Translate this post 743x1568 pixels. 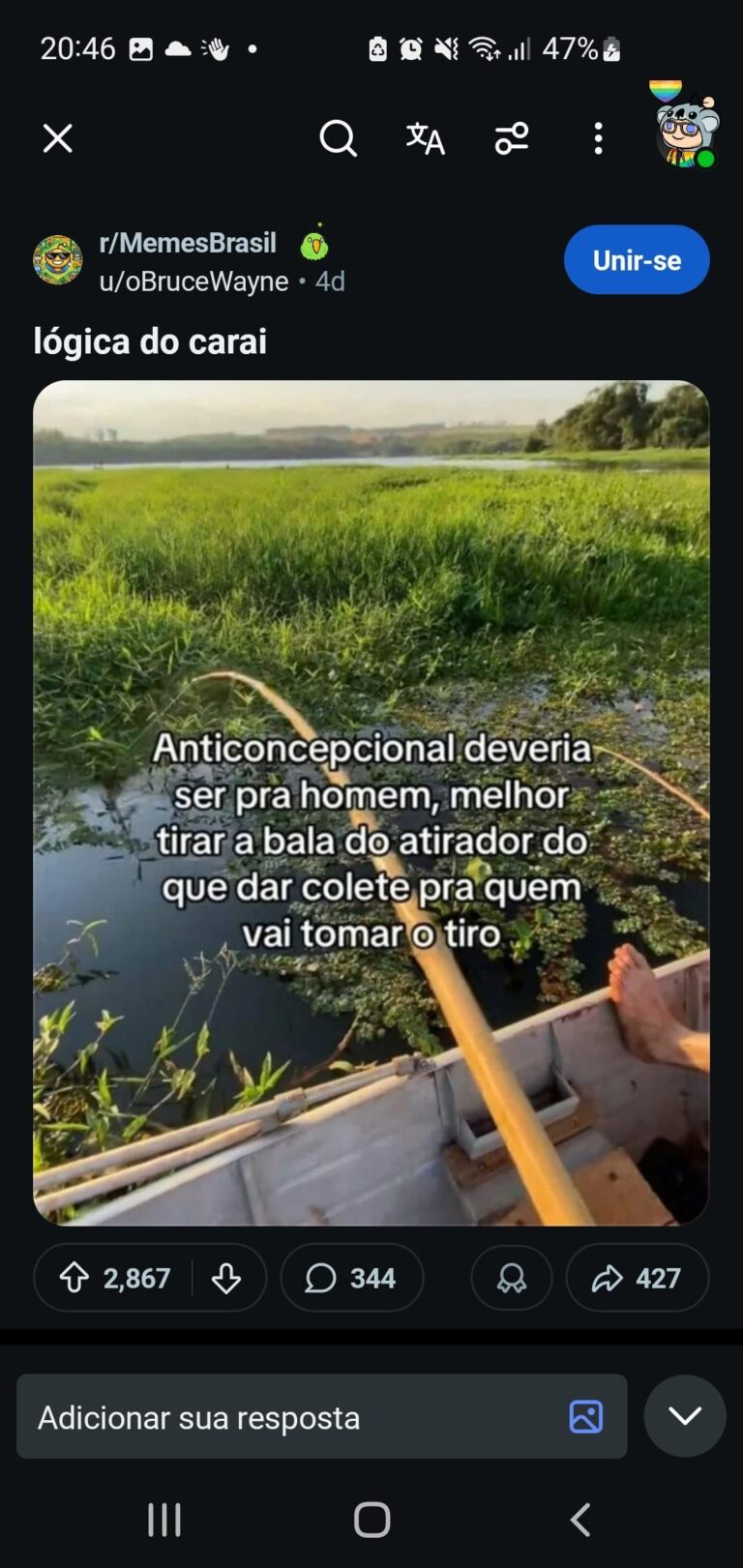(x=425, y=138)
